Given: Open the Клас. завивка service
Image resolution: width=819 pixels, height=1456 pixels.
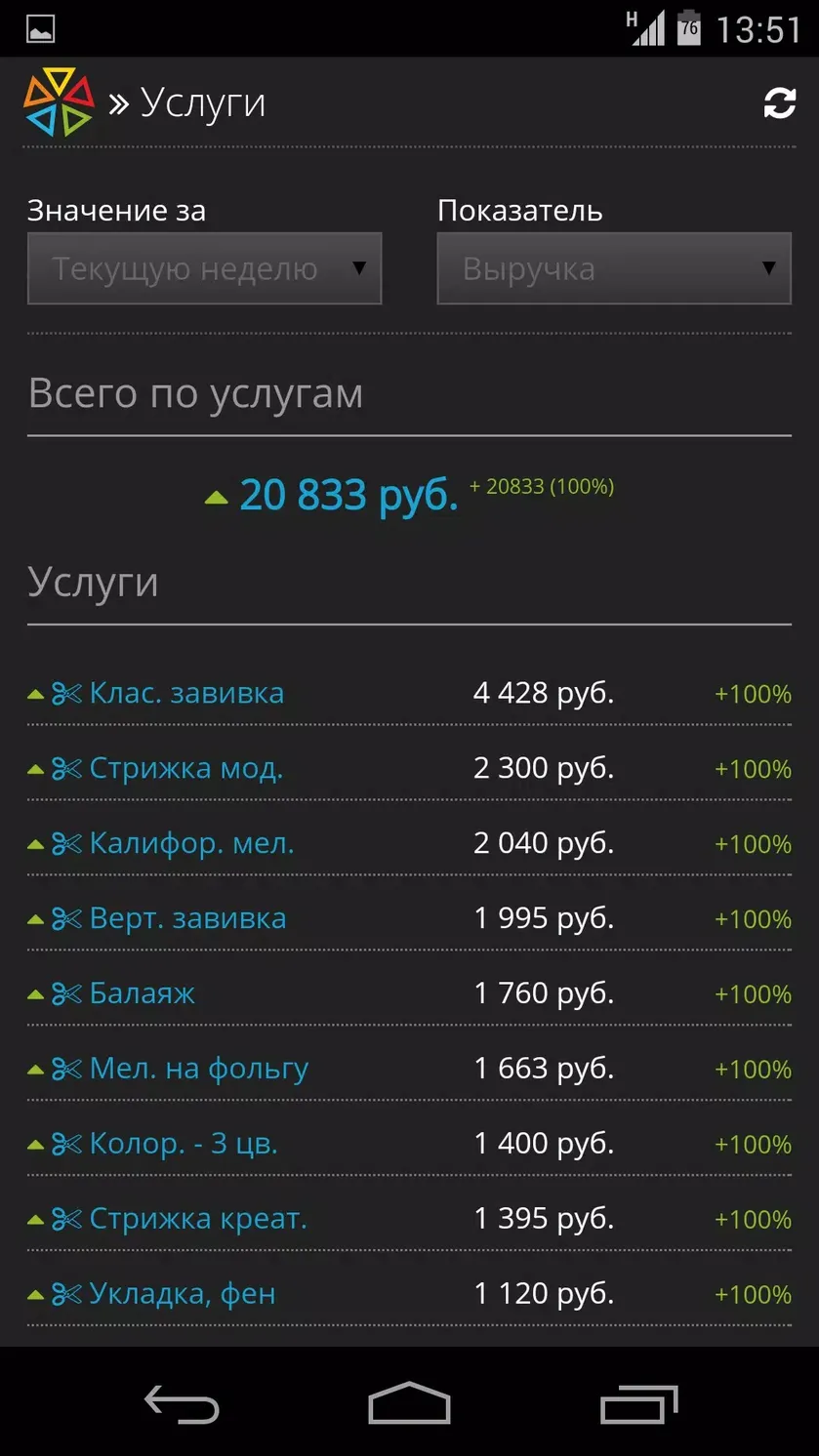Looking at the screenshot, I should click(409, 694).
